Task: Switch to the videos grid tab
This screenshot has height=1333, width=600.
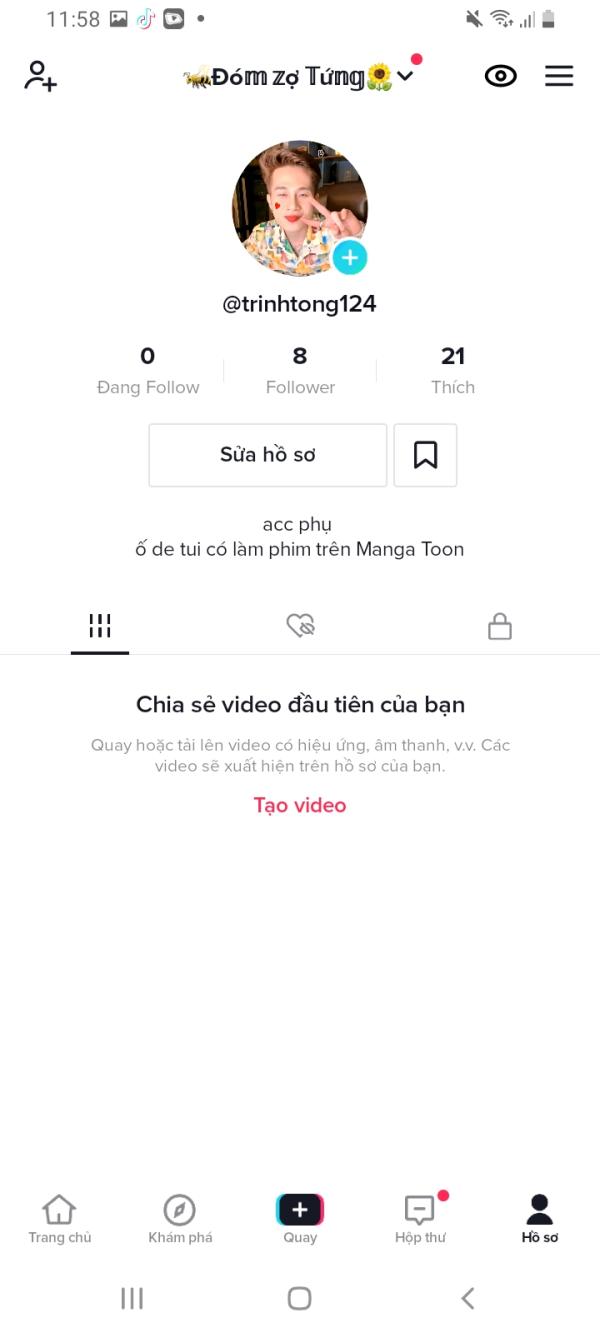Action: tap(100, 627)
